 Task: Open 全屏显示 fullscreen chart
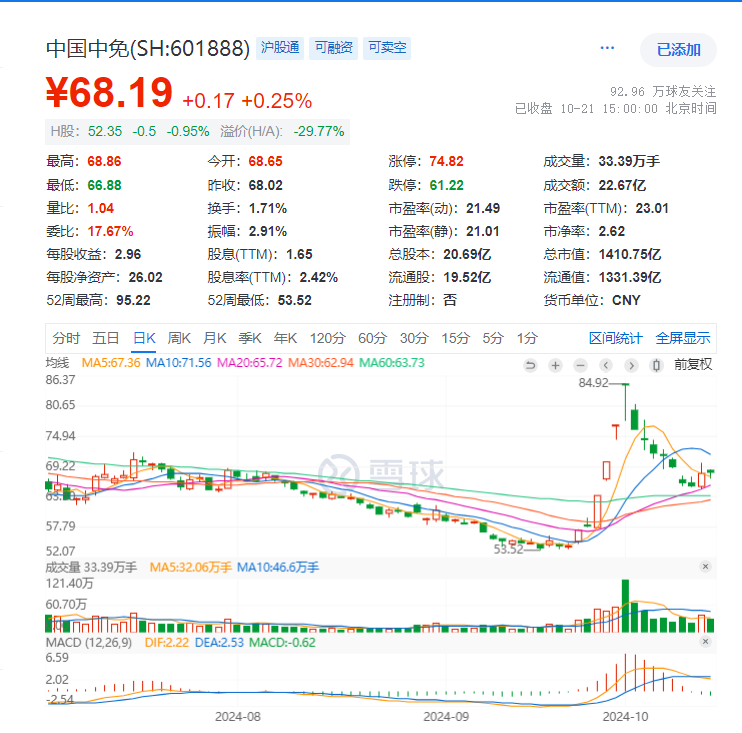pos(683,338)
